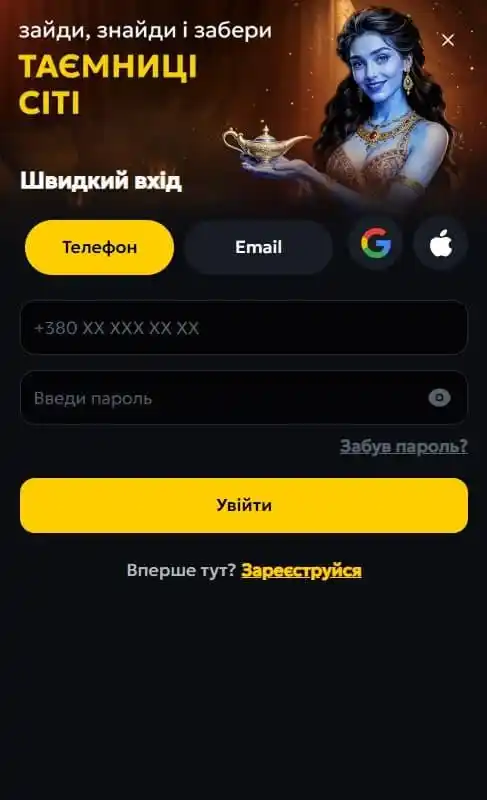Switch to the Email login tab
Screen dimensions: 487x800
tap(259, 247)
